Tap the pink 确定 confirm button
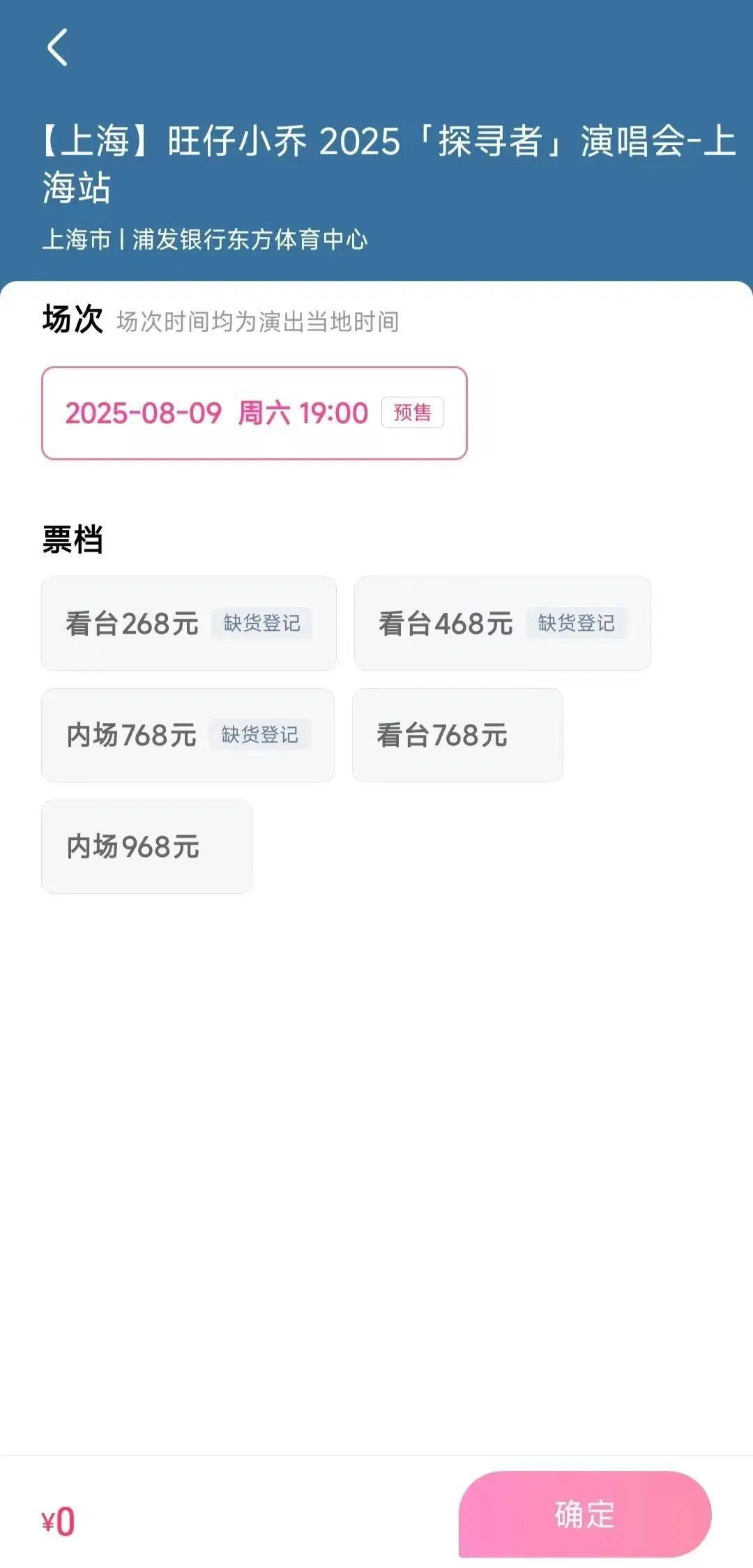This screenshot has width=753, height=1568. tap(585, 1514)
